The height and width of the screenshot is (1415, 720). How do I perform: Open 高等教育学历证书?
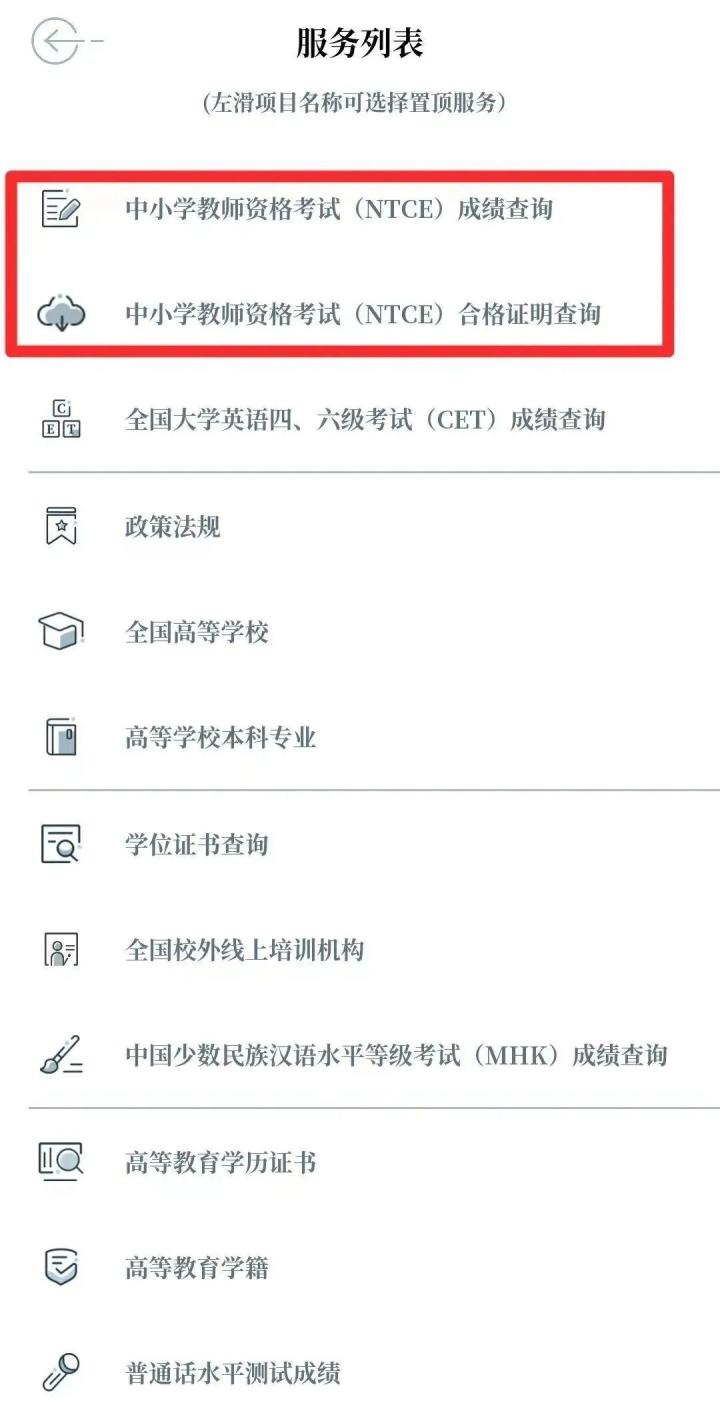(360, 1162)
